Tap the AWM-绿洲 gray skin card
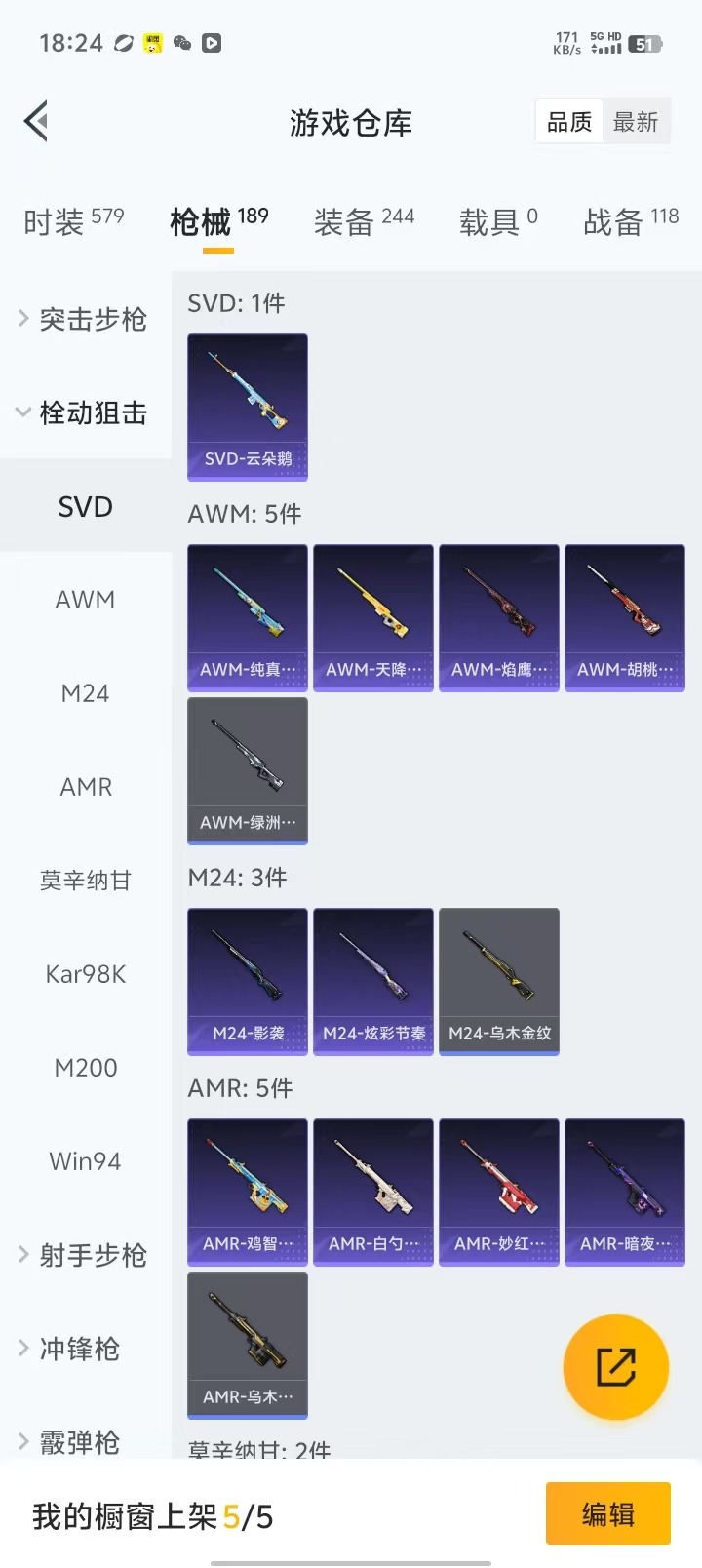The height and width of the screenshot is (1568, 702). [247, 770]
